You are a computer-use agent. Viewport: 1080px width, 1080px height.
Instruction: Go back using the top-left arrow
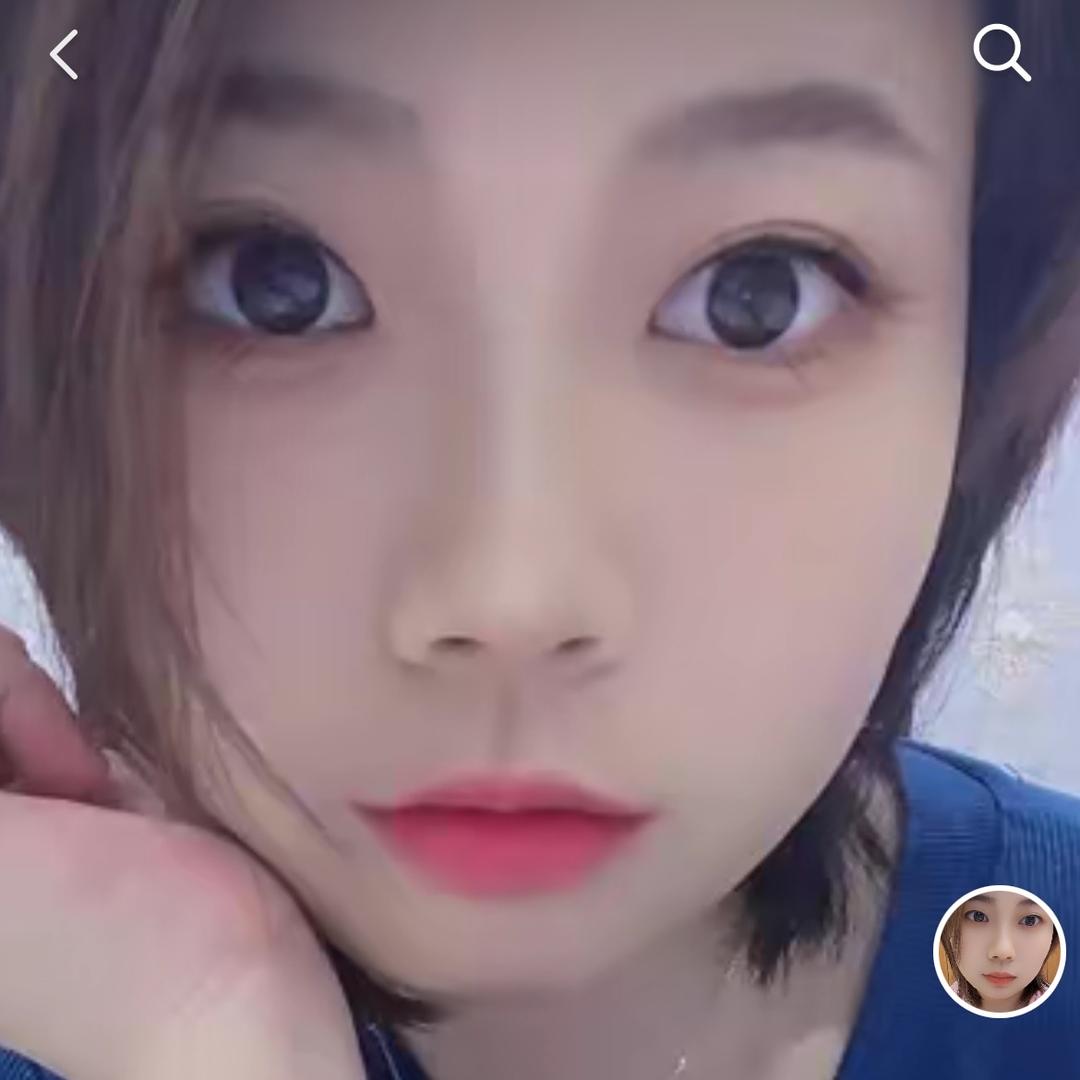64,54
